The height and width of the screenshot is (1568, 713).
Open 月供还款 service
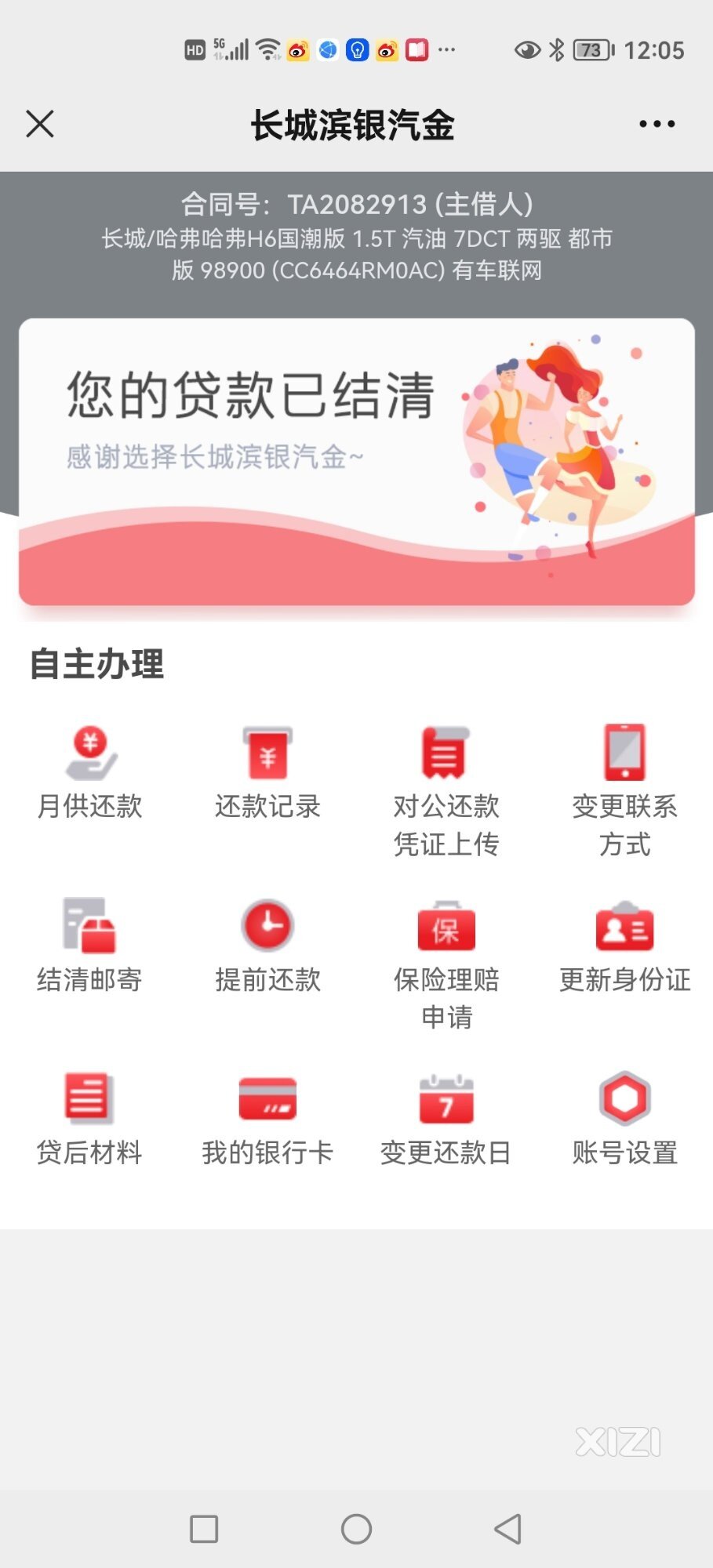click(90, 772)
